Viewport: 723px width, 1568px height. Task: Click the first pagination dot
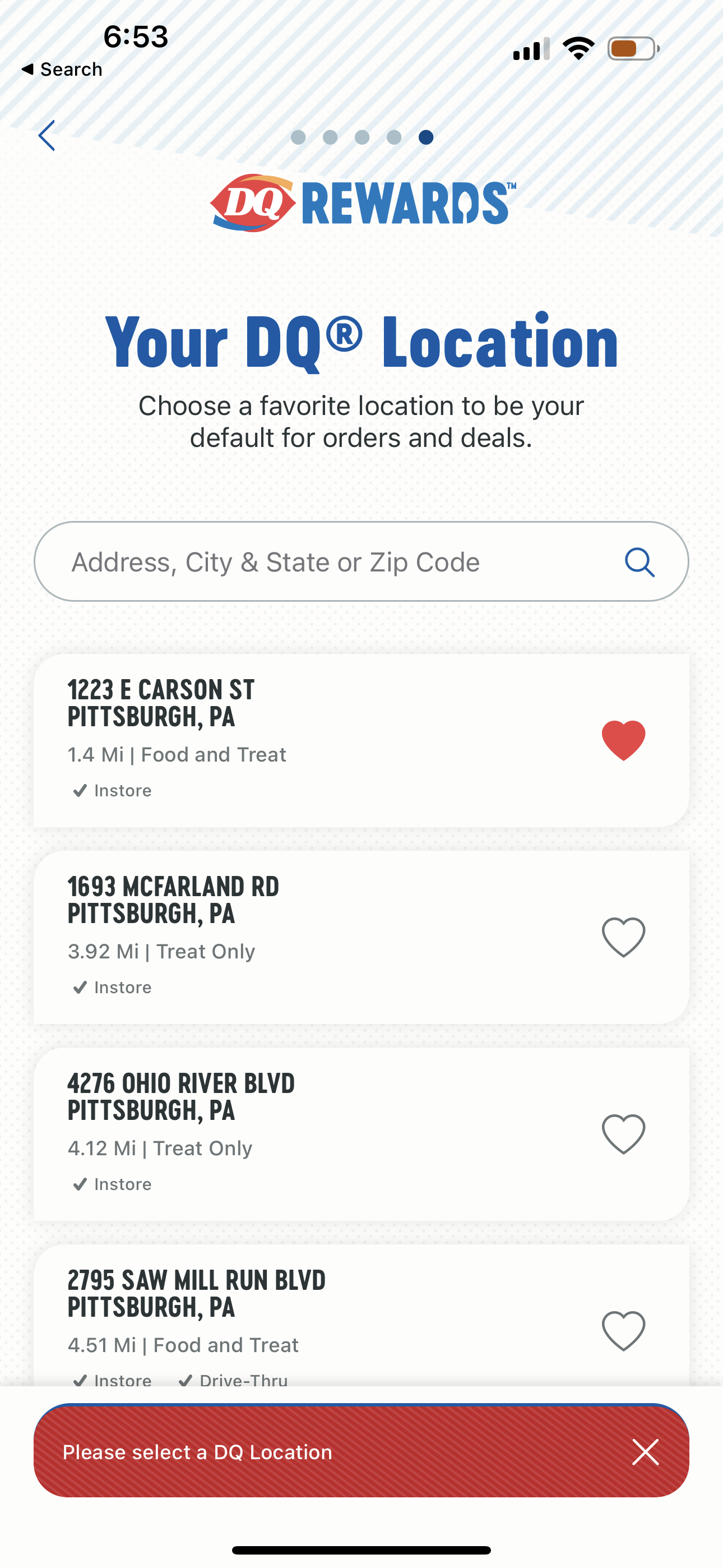pyautogui.click(x=298, y=137)
